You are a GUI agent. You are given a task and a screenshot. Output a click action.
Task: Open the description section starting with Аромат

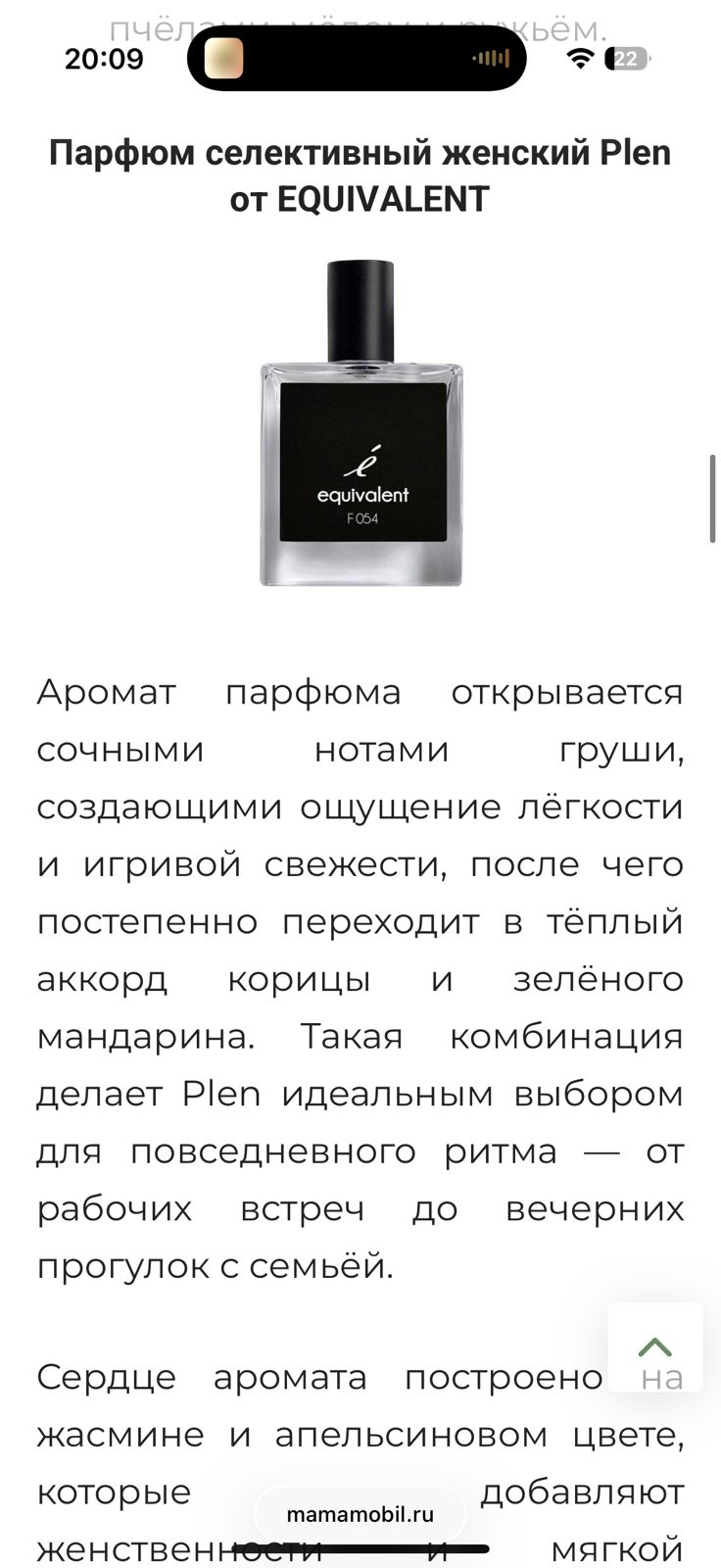pos(359,970)
